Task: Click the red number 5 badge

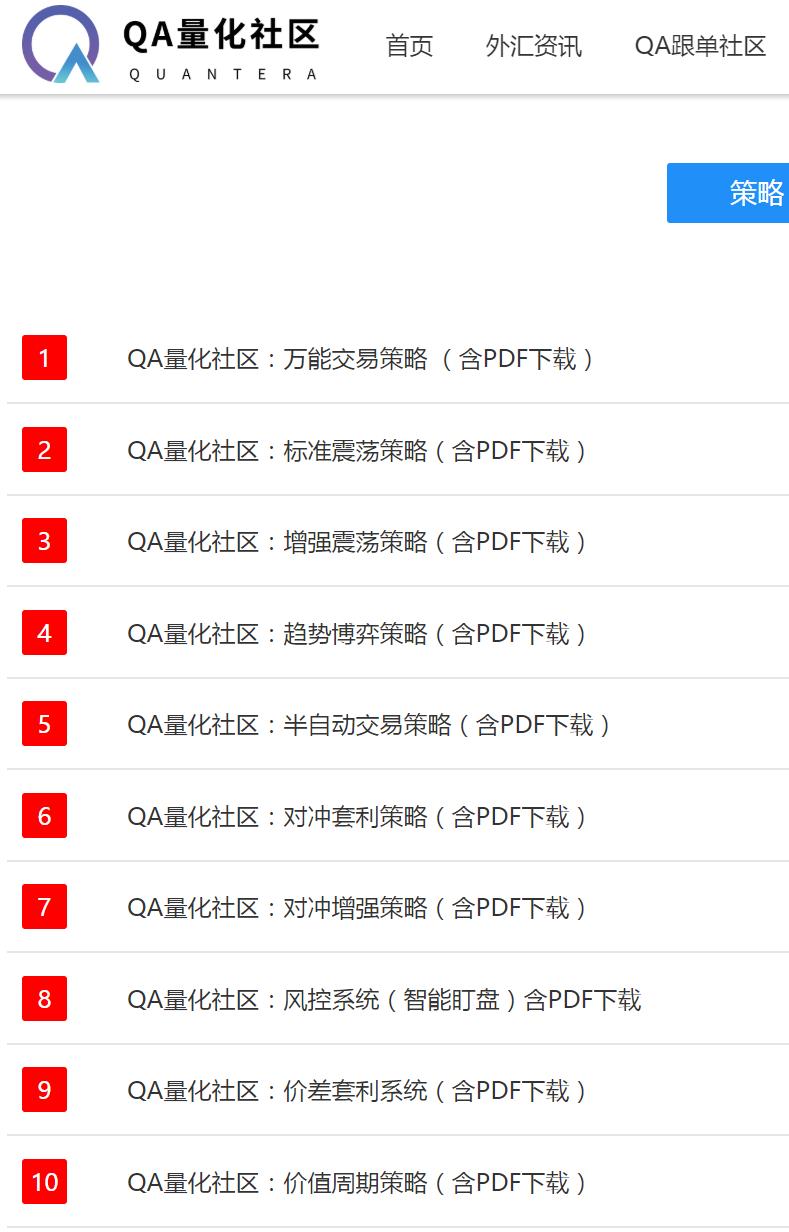Action: 43,724
